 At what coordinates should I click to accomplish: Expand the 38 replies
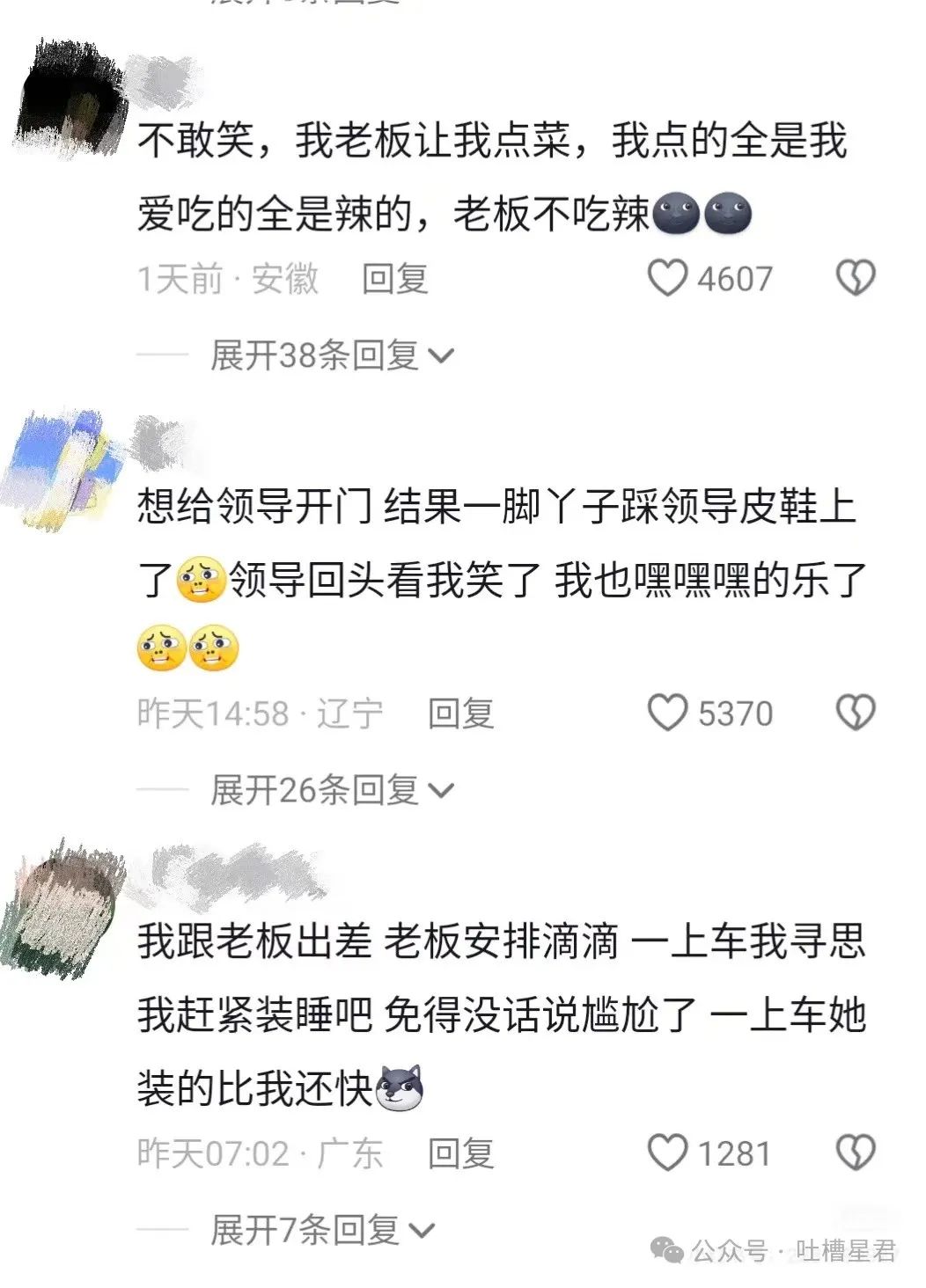pyautogui.click(x=331, y=355)
